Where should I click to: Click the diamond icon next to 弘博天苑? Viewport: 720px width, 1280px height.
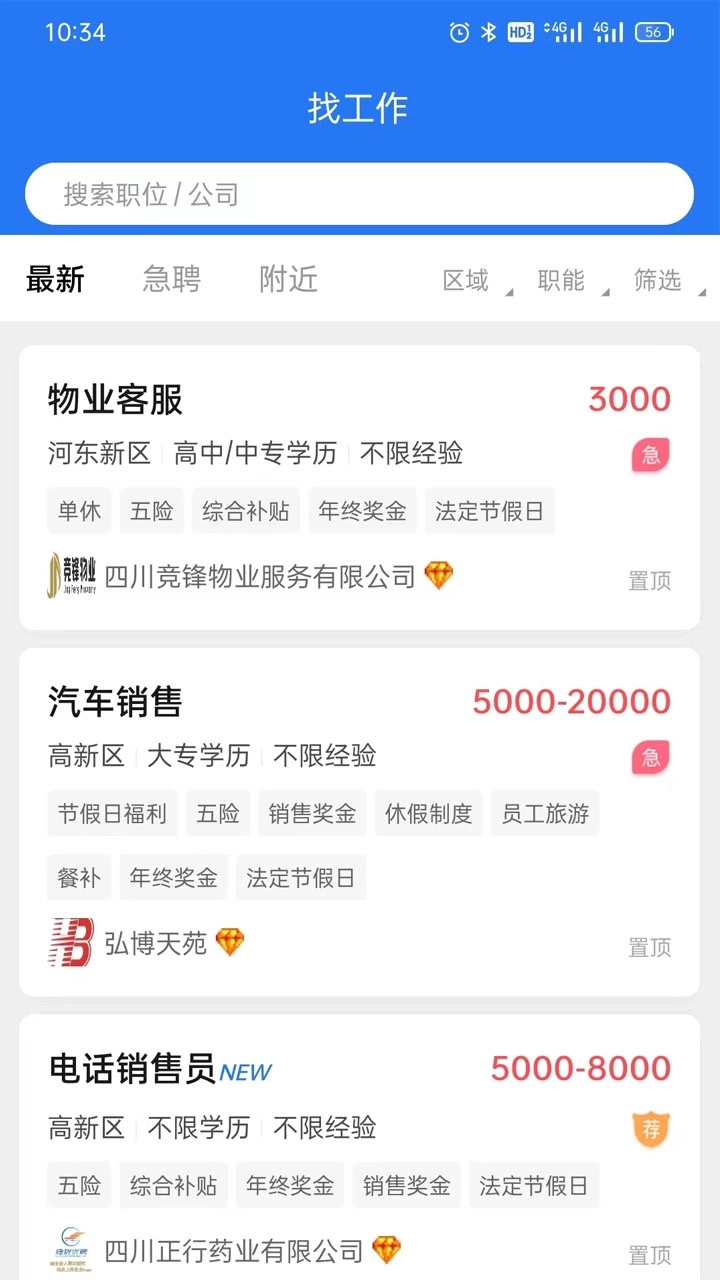pos(230,941)
